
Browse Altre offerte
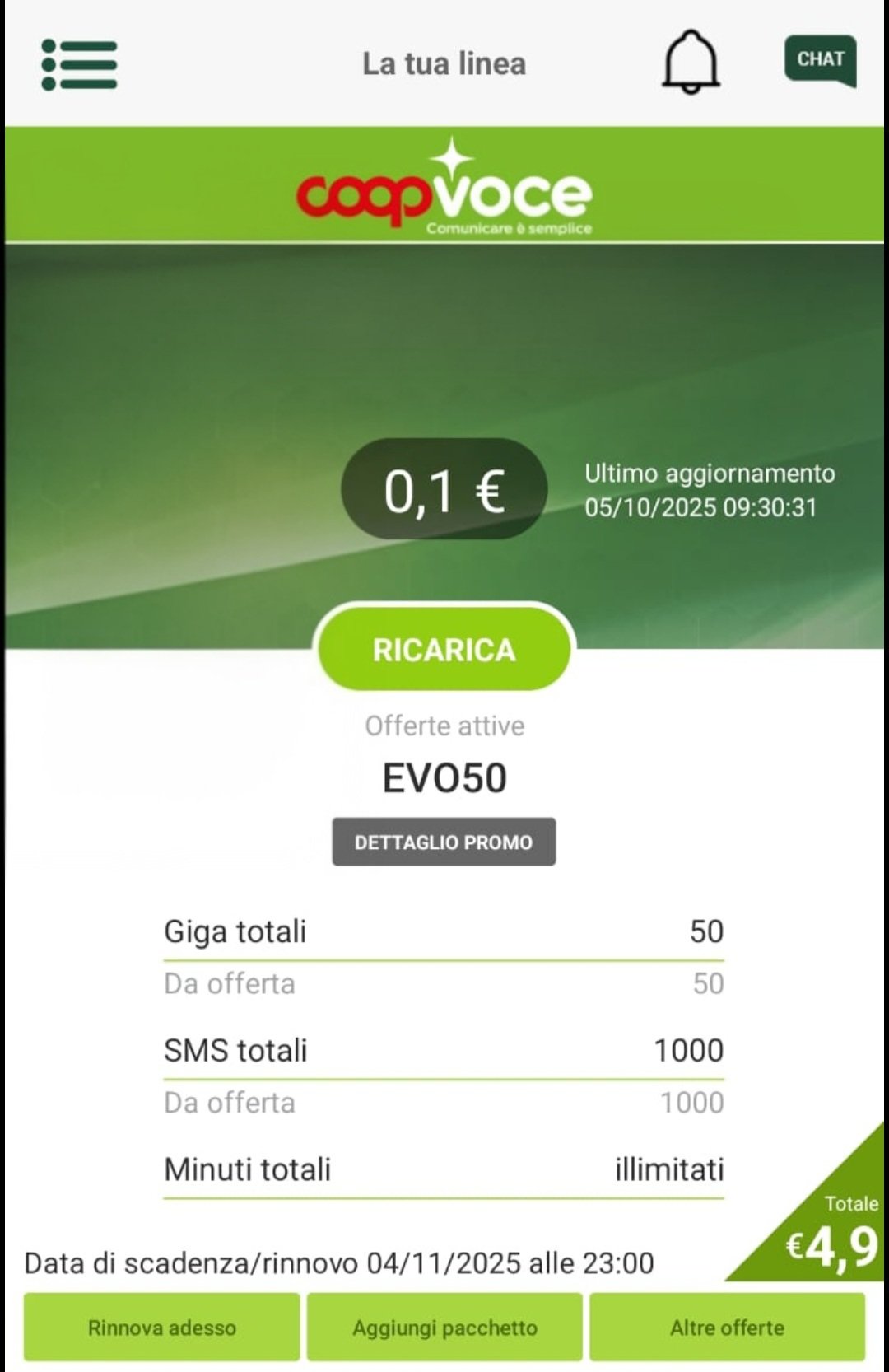727,1327
